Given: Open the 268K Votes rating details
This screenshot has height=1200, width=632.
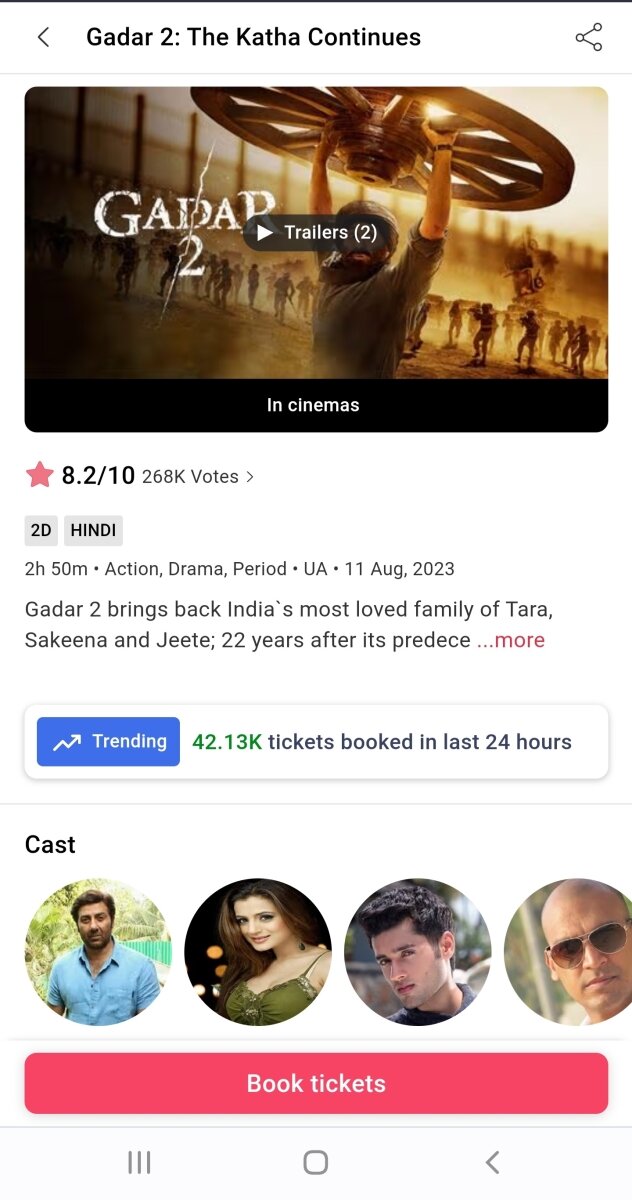Looking at the screenshot, I should click(198, 477).
